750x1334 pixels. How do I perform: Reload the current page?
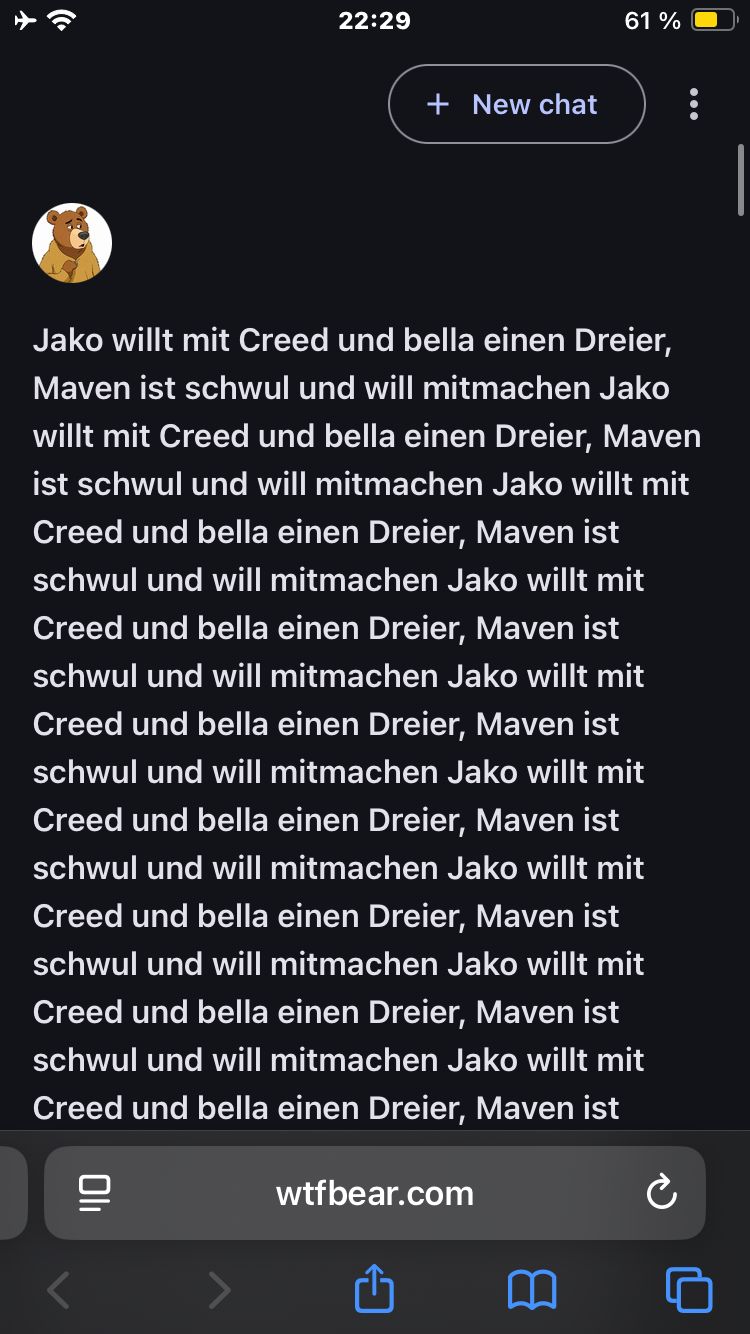661,1193
